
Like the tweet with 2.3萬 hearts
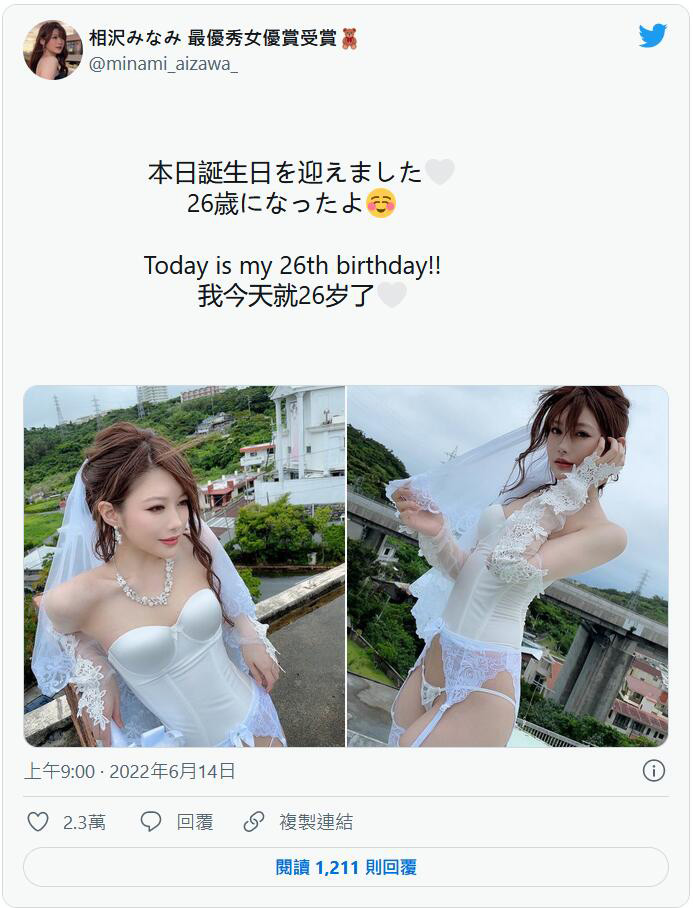click(38, 822)
